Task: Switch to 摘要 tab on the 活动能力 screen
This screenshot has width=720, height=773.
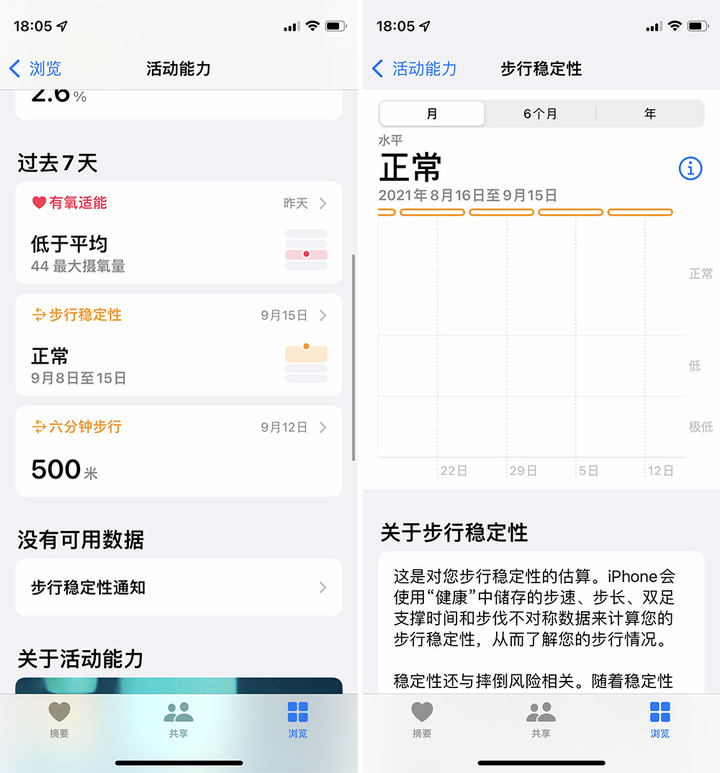Action: (x=59, y=718)
